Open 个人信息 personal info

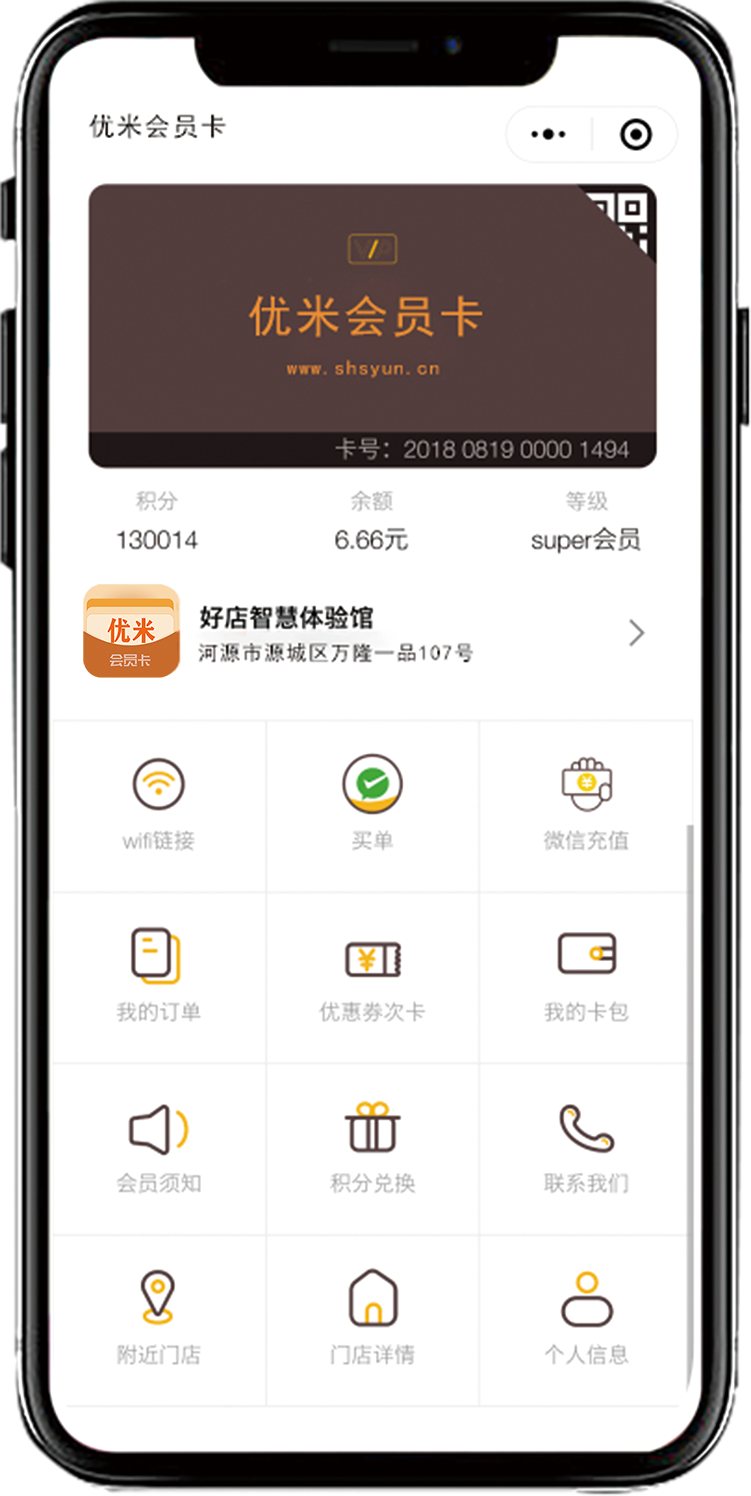click(x=586, y=1320)
